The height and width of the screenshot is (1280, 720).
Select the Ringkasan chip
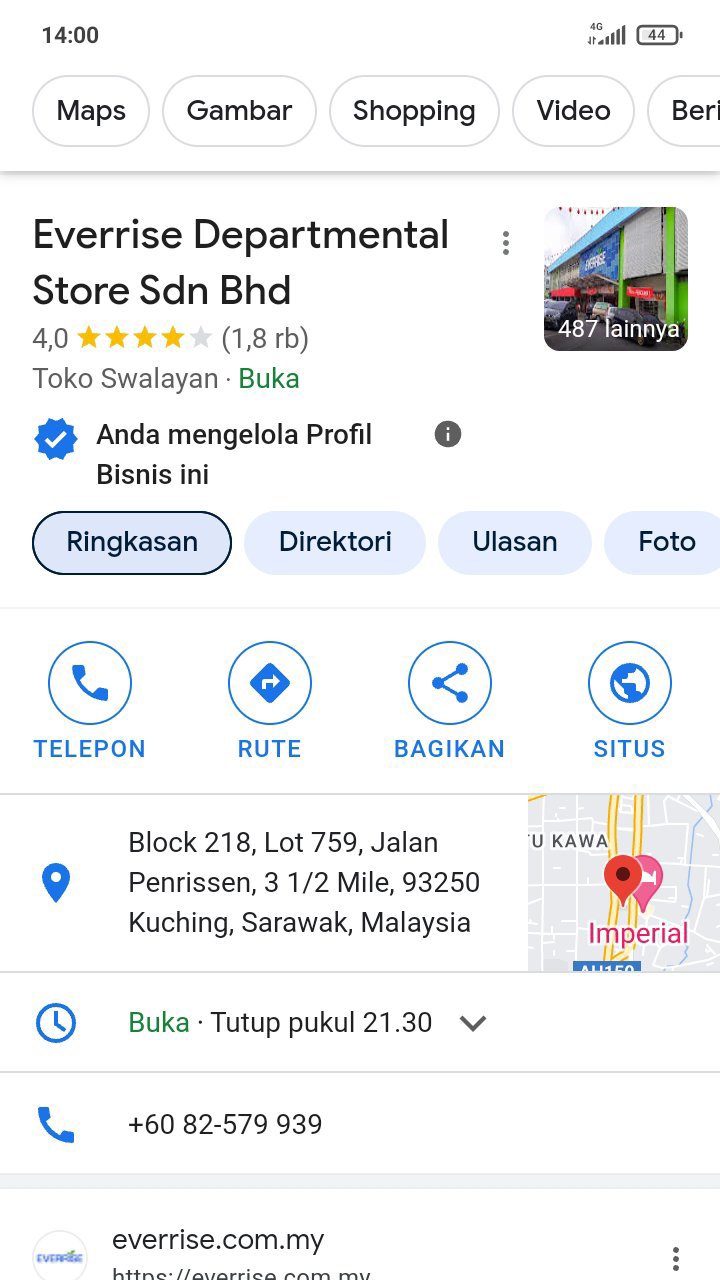coord(132,542)
